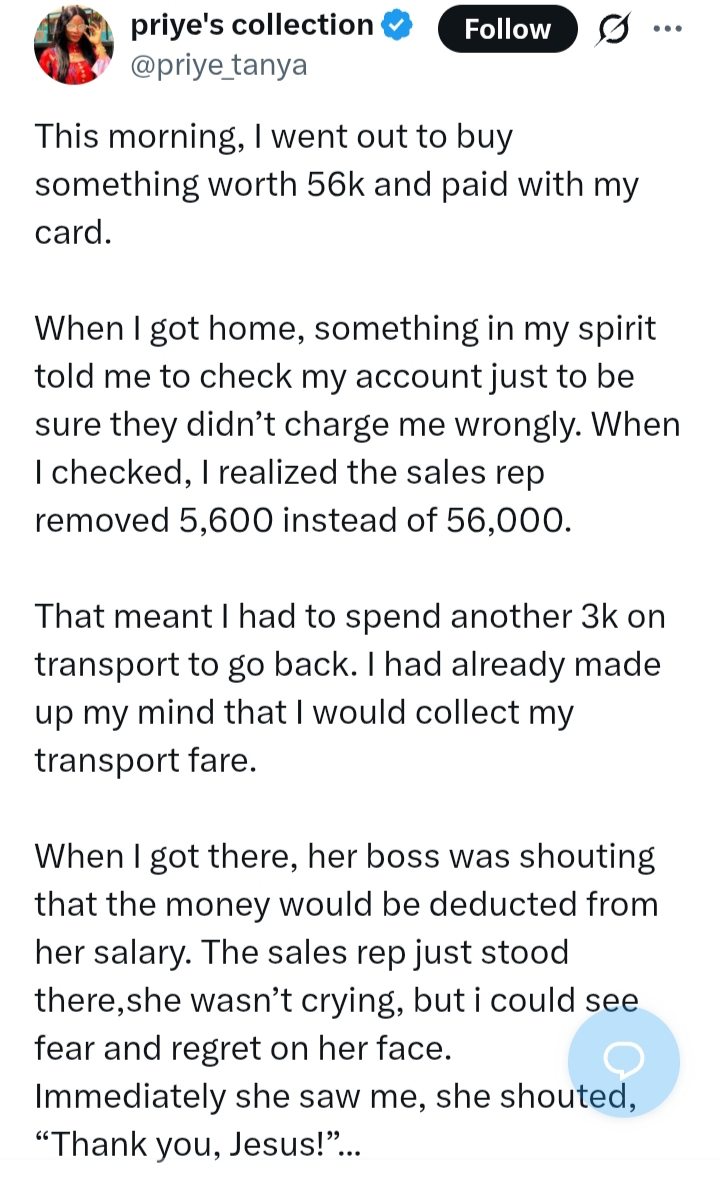Open the @priye_tanya handle
720x1183 pixels.
pos(220,65)
